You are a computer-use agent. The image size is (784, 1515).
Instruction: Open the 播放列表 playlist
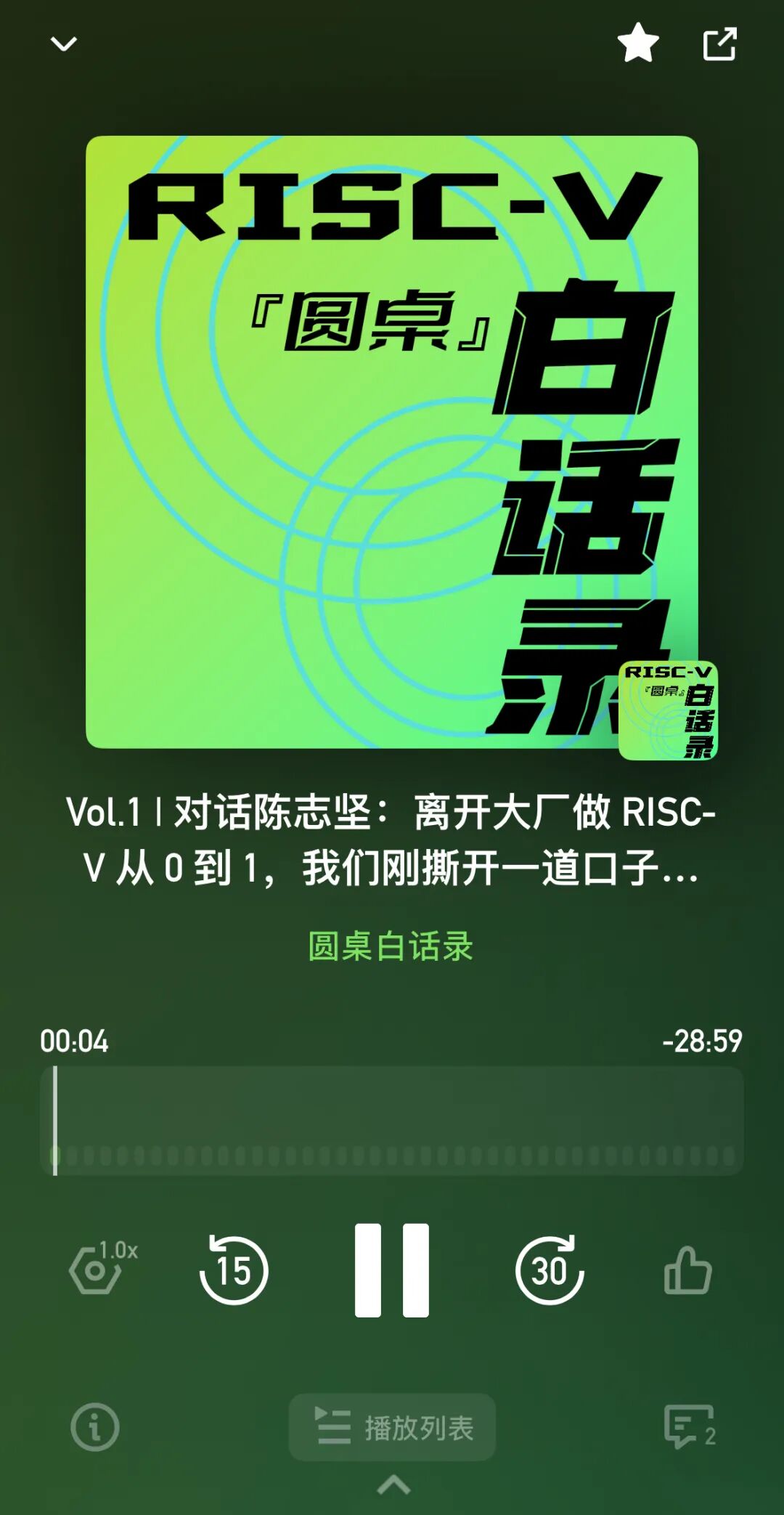click(392, 1427)
